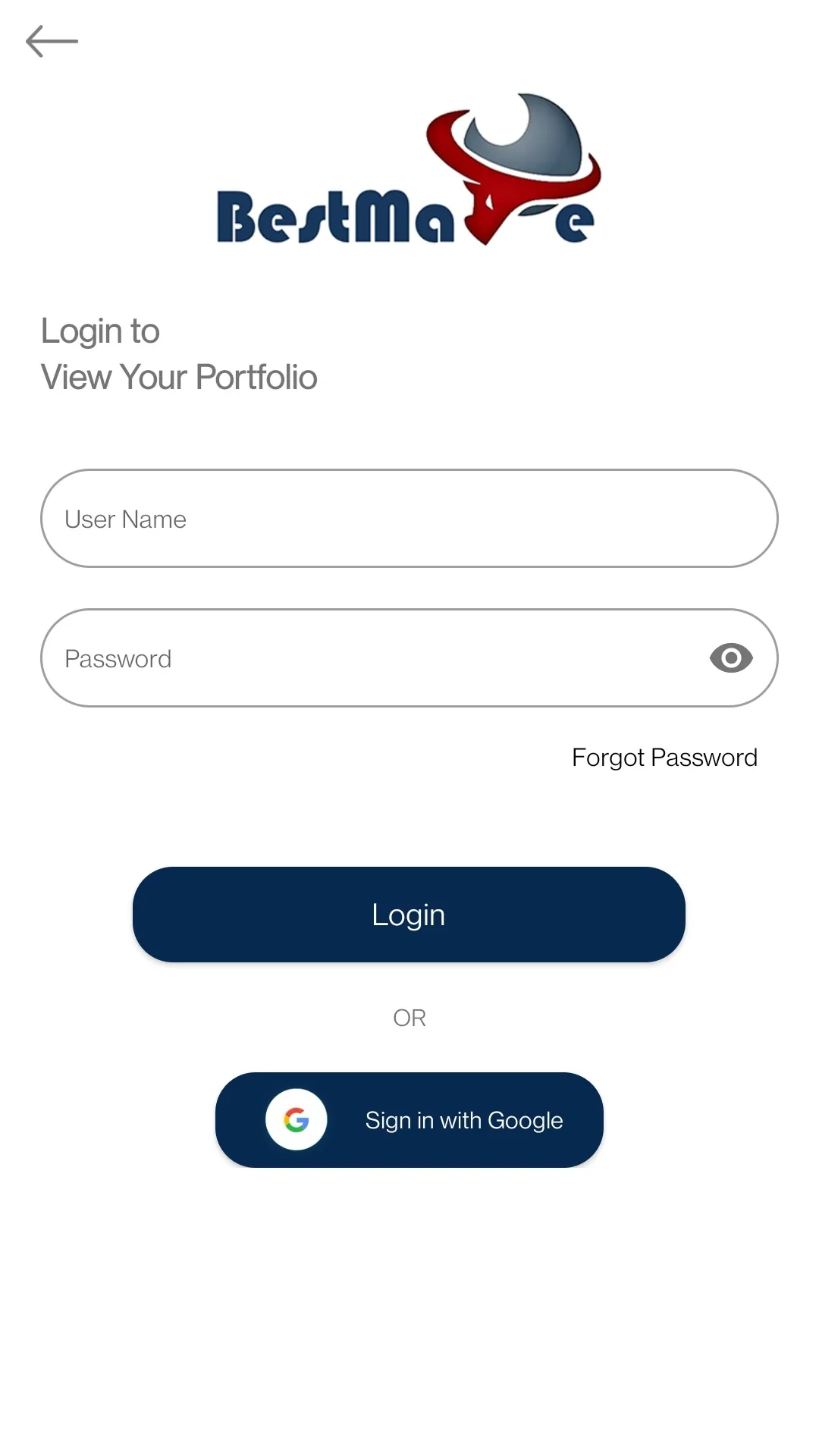Toggle password visibility with the eye icon
This screenshot has width=819, height=1456.
pyautogui.click(x=730, y=657)
